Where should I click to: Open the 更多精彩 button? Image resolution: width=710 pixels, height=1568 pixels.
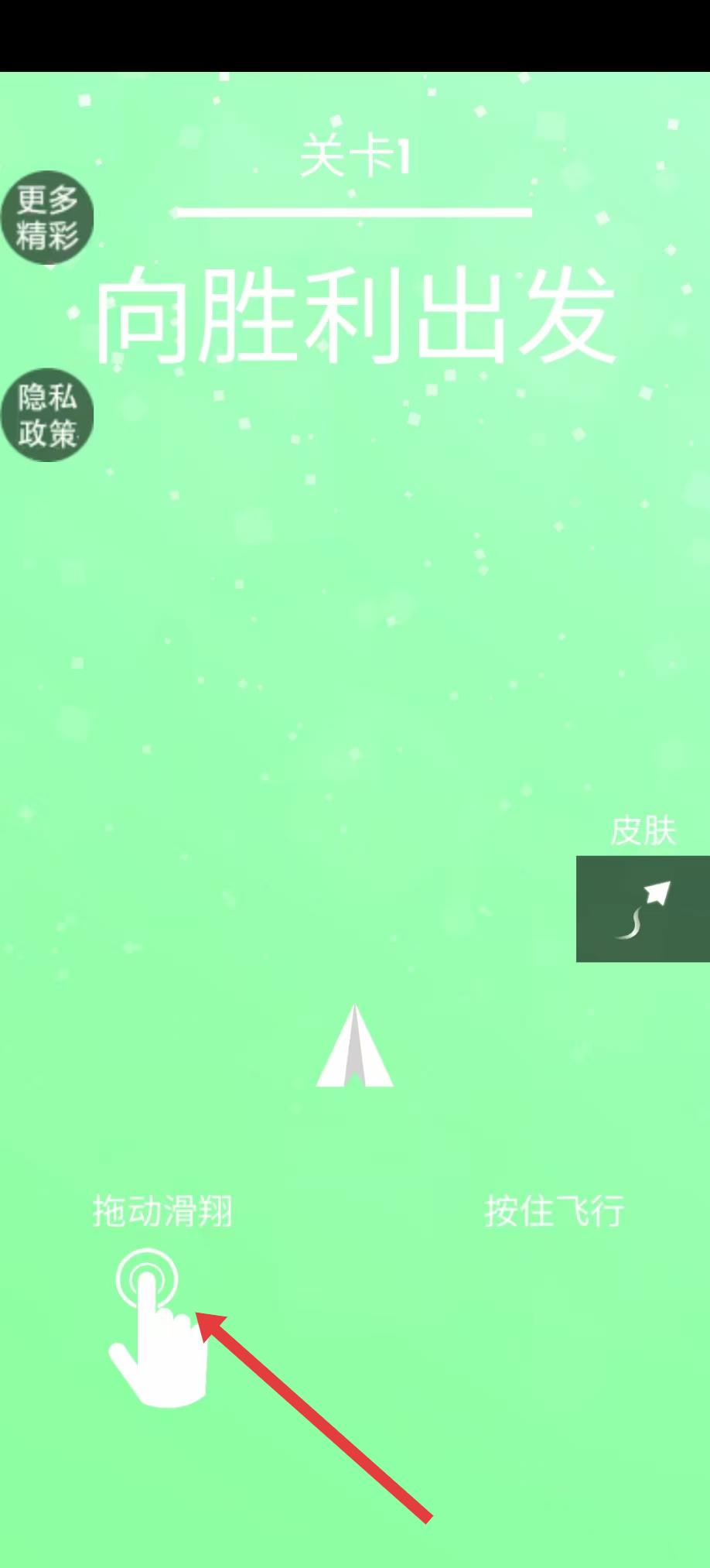46,218
